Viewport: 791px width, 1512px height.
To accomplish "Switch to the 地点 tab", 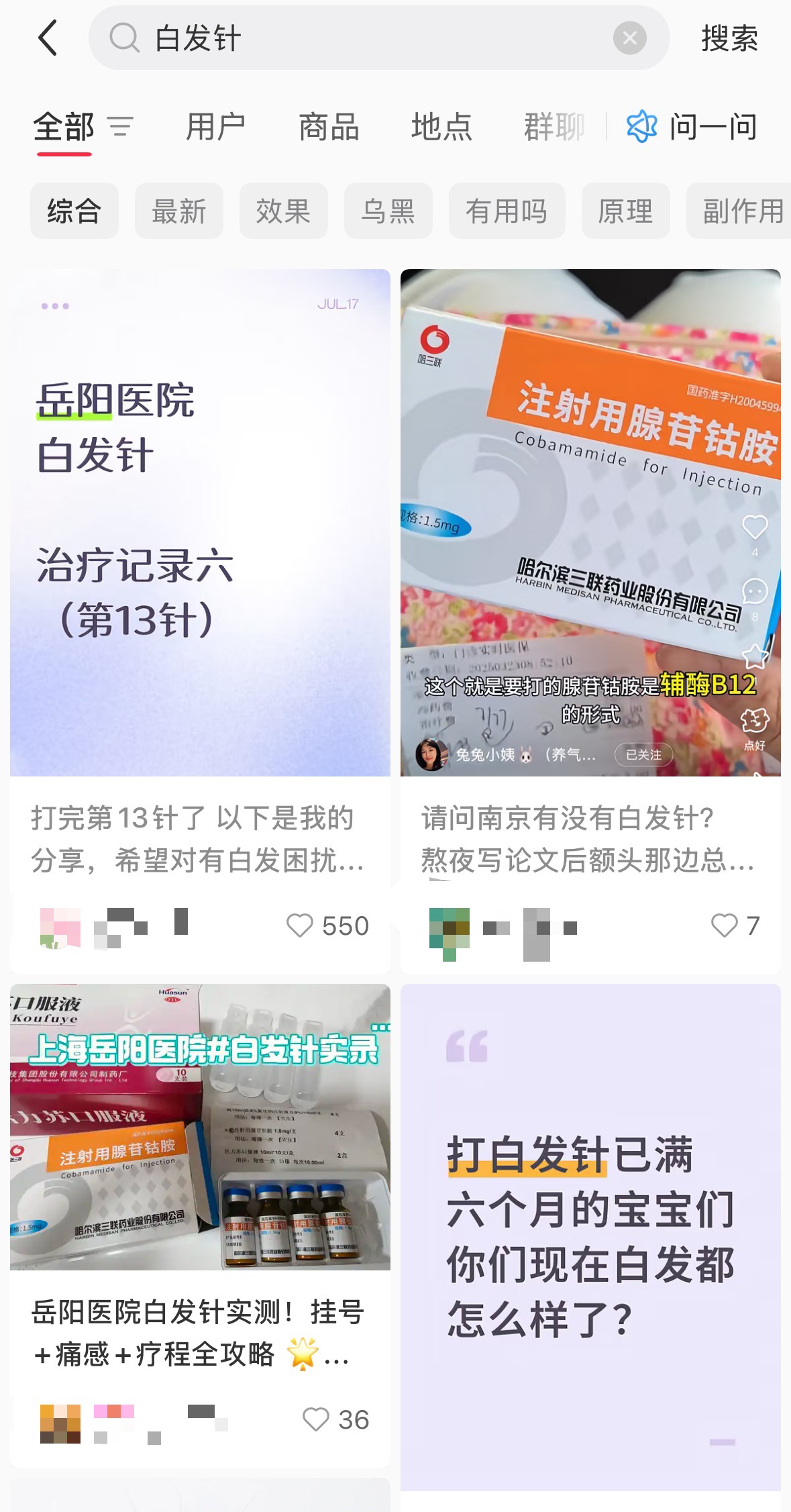I will pos(441,127).
